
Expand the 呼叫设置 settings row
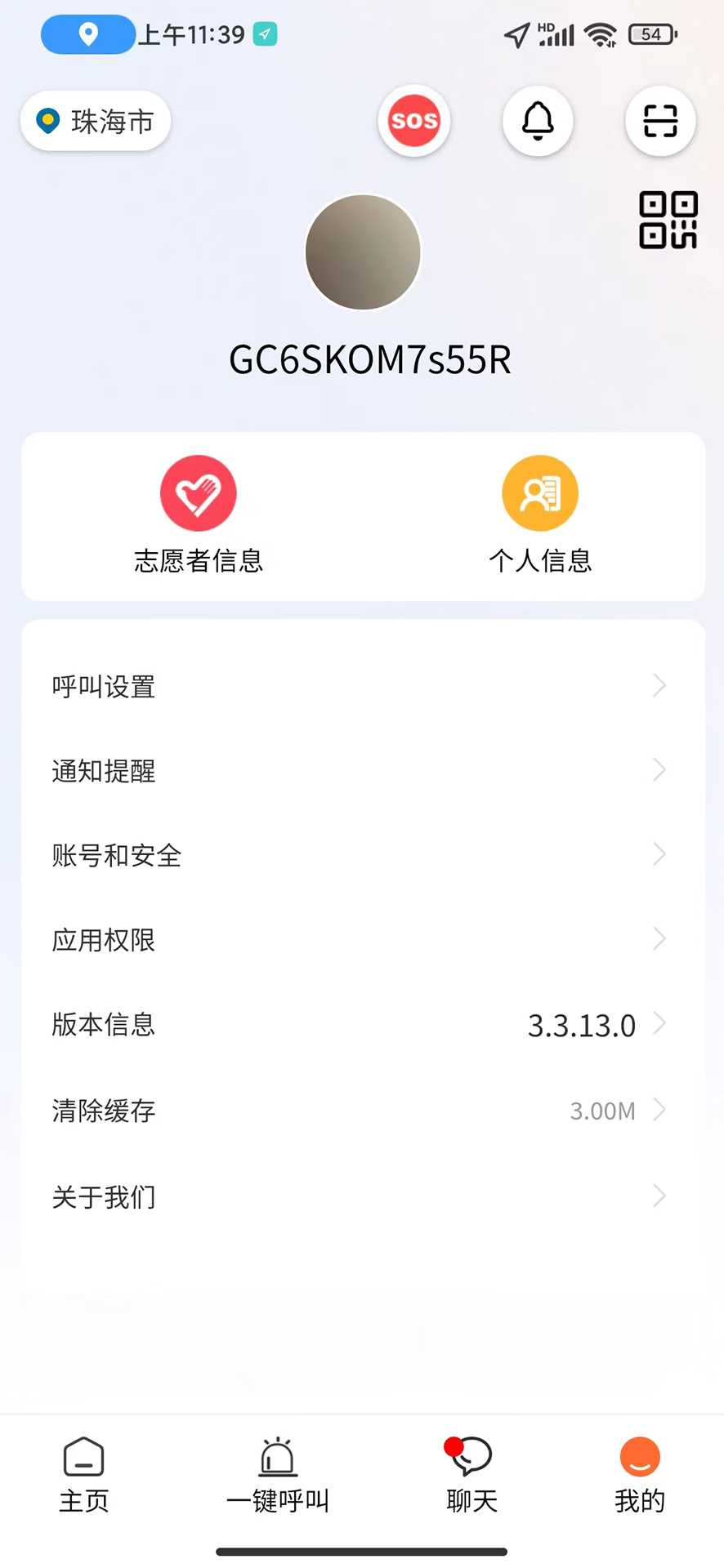(x=362, y=687)
